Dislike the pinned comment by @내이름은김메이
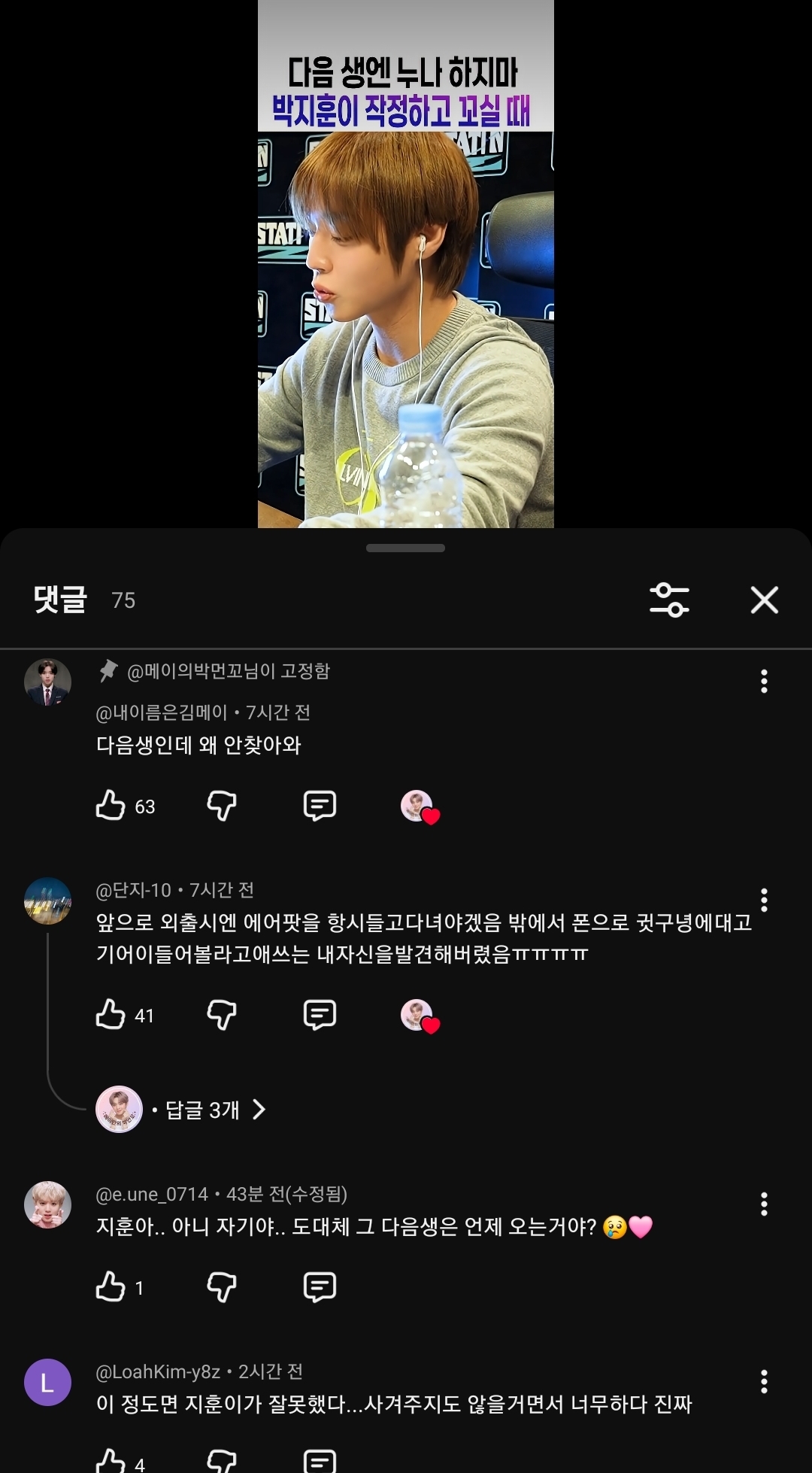This screenshot has width=812, height=1473. click(x=222, y=806)
